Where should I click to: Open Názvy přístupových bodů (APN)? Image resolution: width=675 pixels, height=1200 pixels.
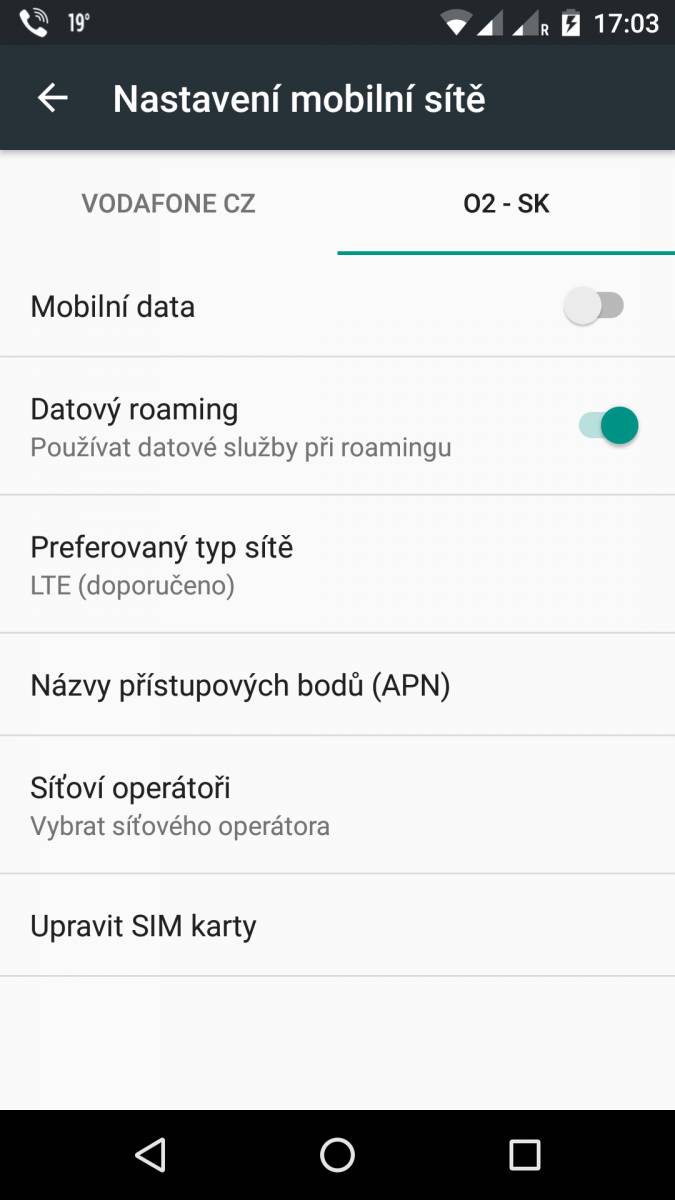337,685
